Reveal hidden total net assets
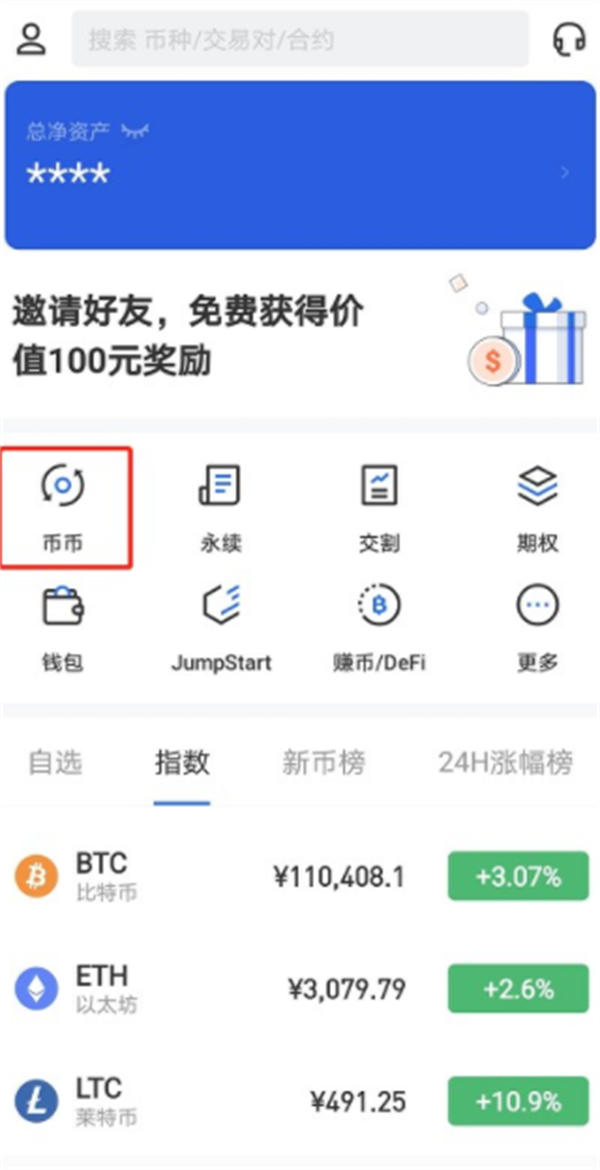The width and height of the screenshot is (600, 1170). coord(133,132)
